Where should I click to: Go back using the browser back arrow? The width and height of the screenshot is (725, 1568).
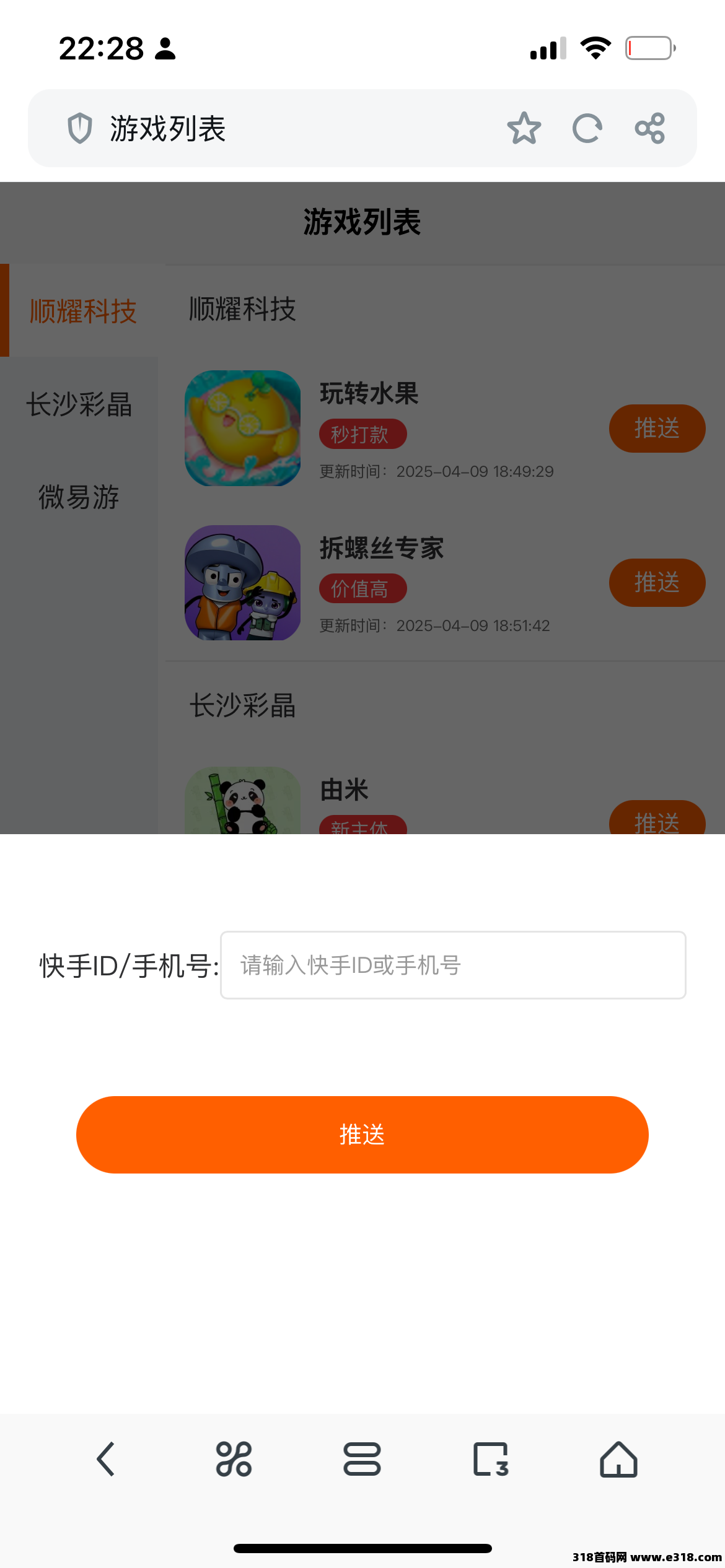106,1459
